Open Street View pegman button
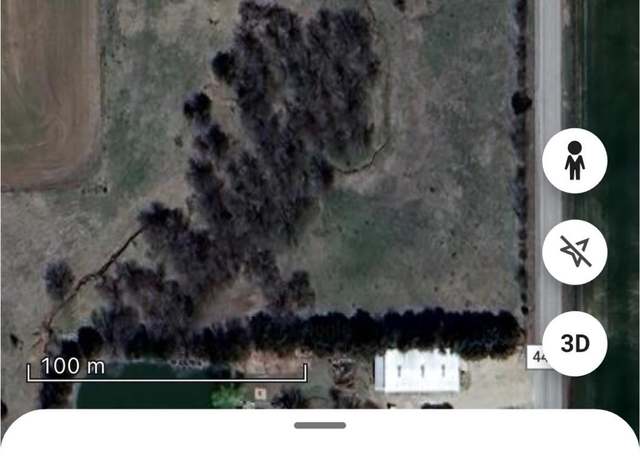 coord(575,160)
